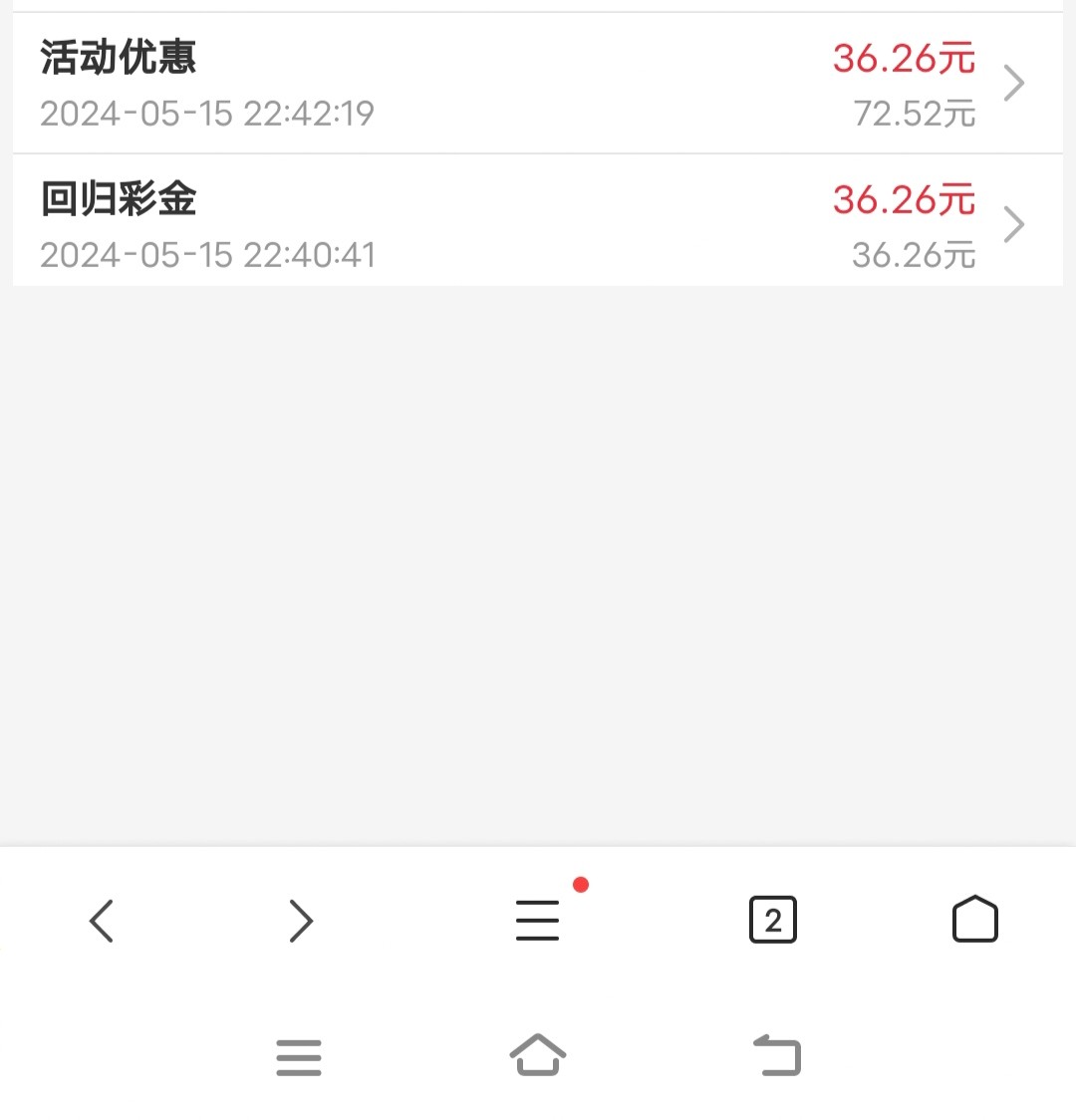1076x1120 pixels.
Task: Tap the system back button
Action: (777, 1056)
